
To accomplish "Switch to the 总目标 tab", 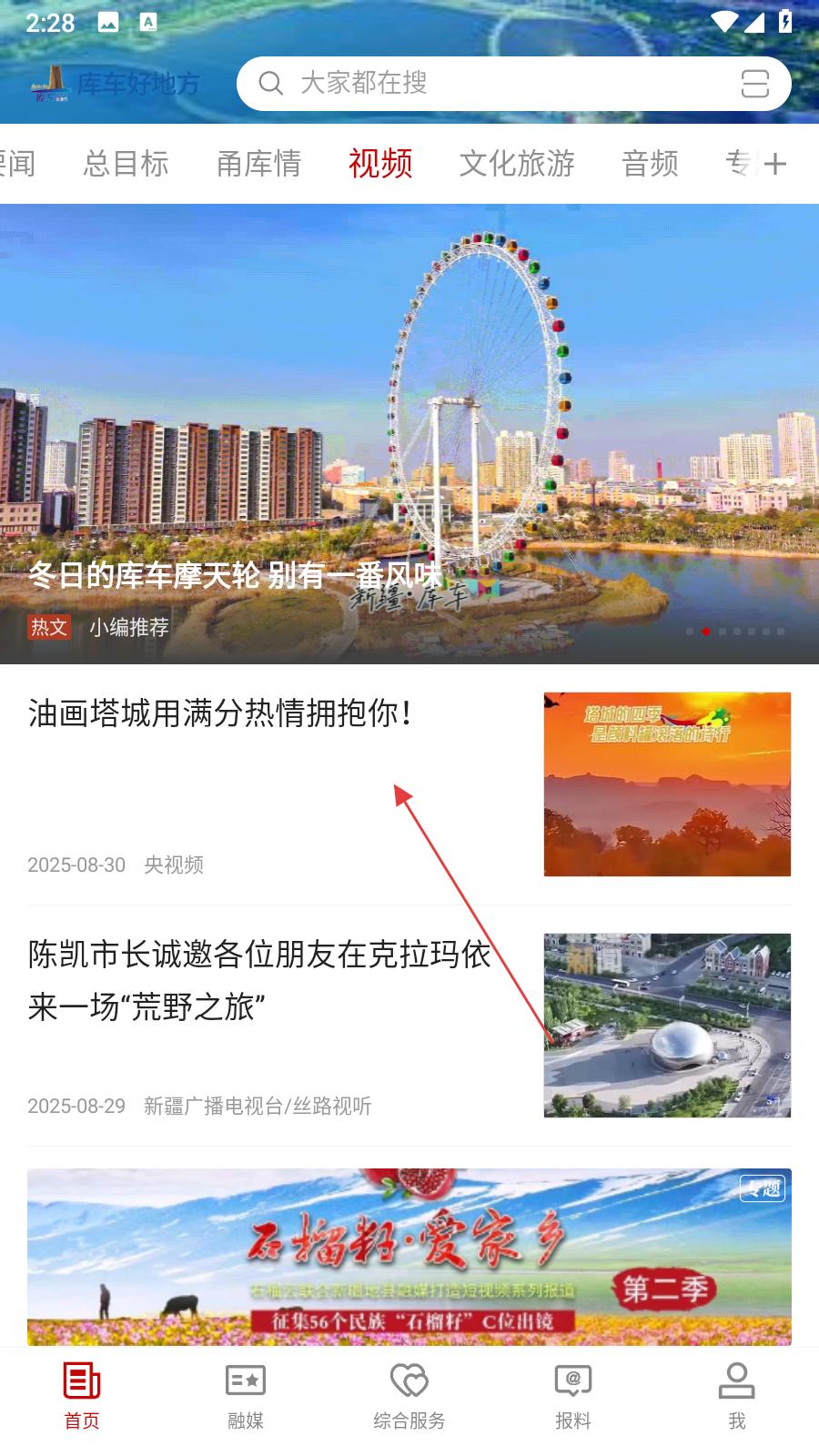I will pyautogui.click(x=126, y=164).
